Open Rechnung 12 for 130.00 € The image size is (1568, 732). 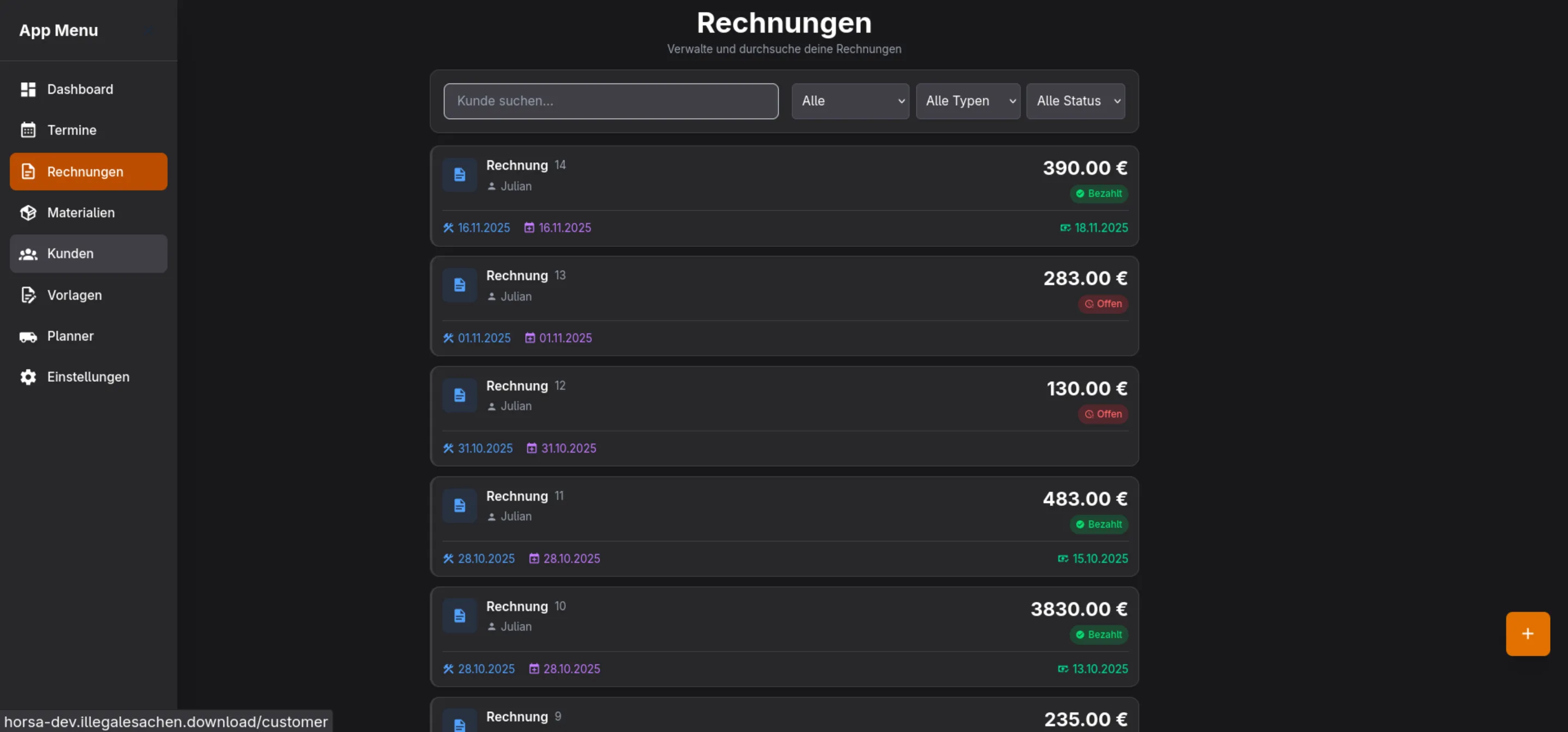783,416
